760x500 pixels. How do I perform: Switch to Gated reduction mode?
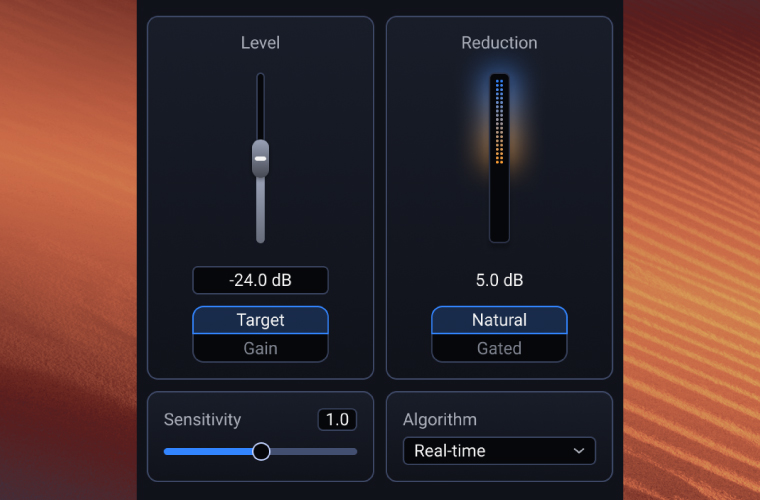pyautogui.click(x=499, y=348)
